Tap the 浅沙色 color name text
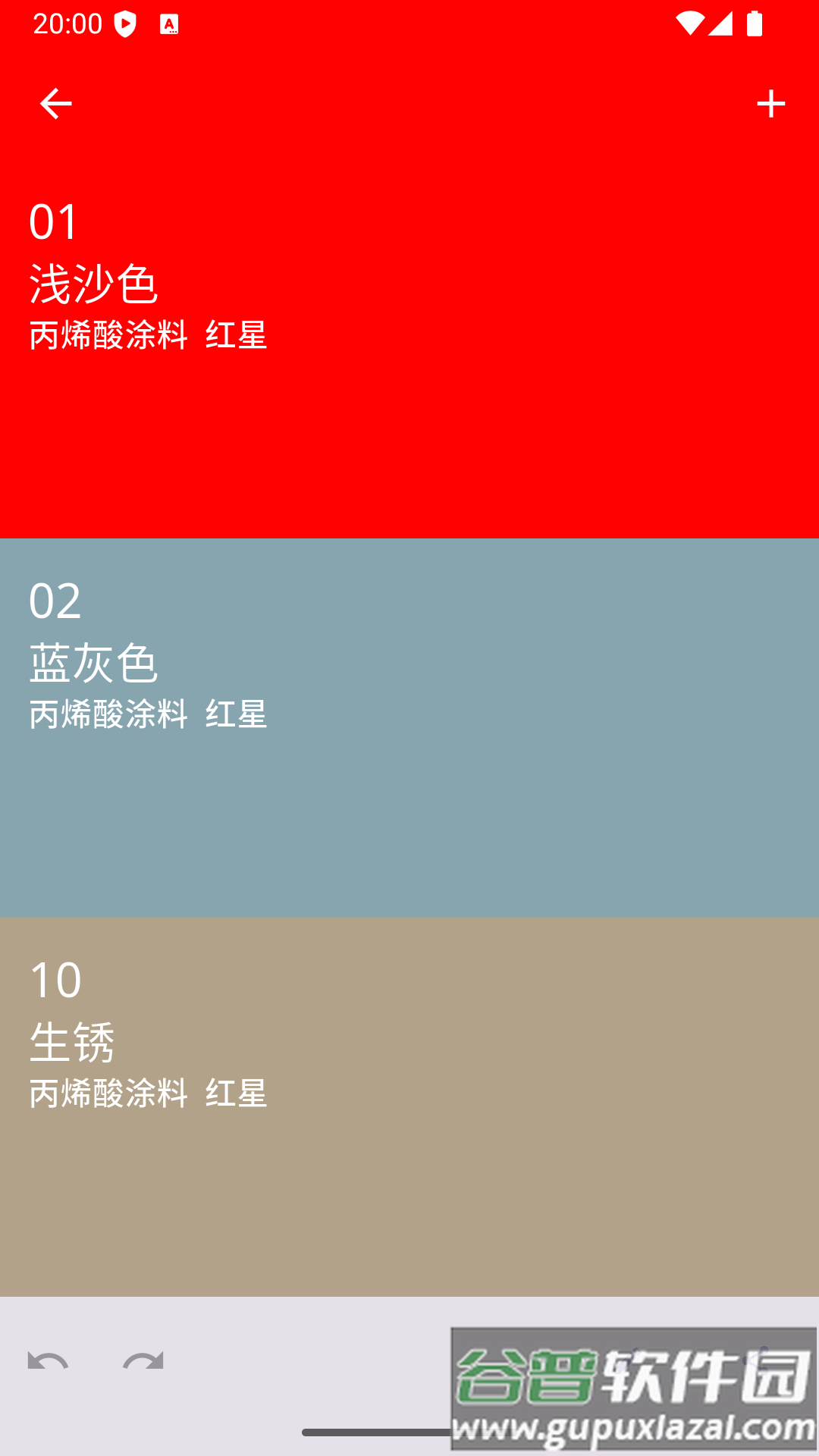This screenshot has height=1456, width=819. pyautogui.click(x=91, y=283)
